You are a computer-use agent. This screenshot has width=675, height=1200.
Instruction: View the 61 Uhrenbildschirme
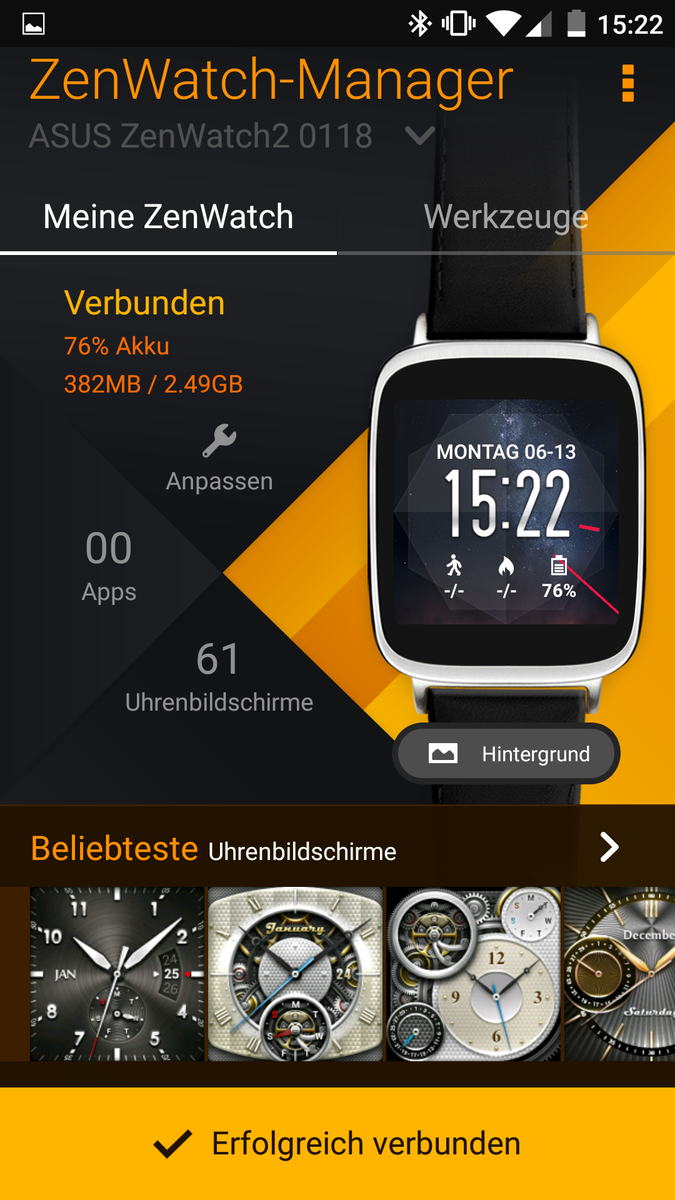218,676
